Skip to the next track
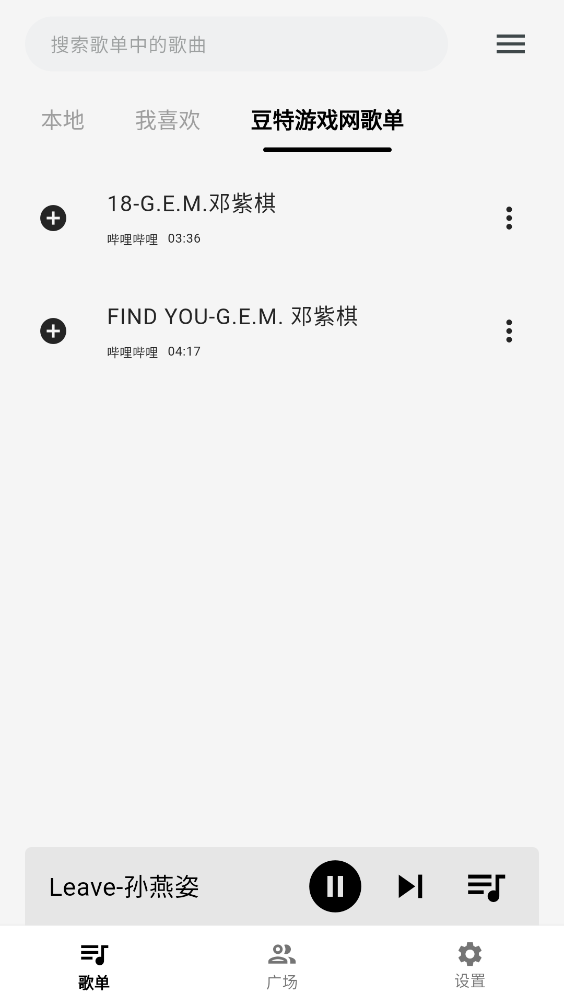This screenshot has height=1004, width=564. click(x=410, y=887)
